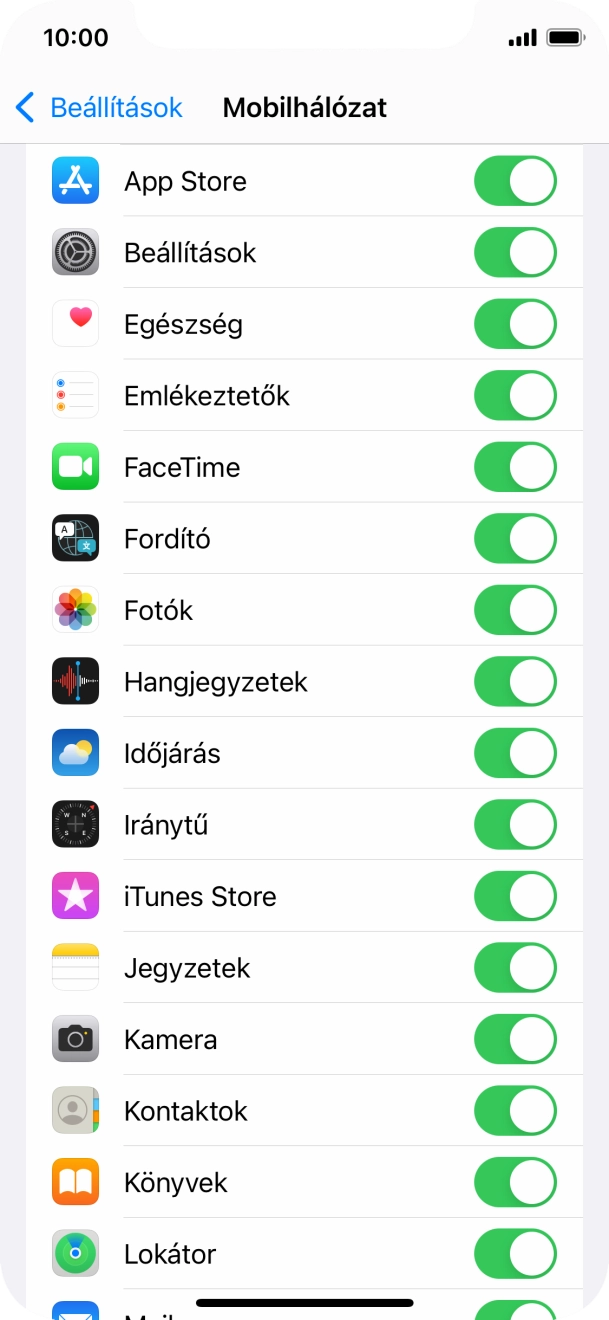Viewport: 609px width, 1320px height.
Task: Toggle the Fordító switch
Action: coord(515,539)
